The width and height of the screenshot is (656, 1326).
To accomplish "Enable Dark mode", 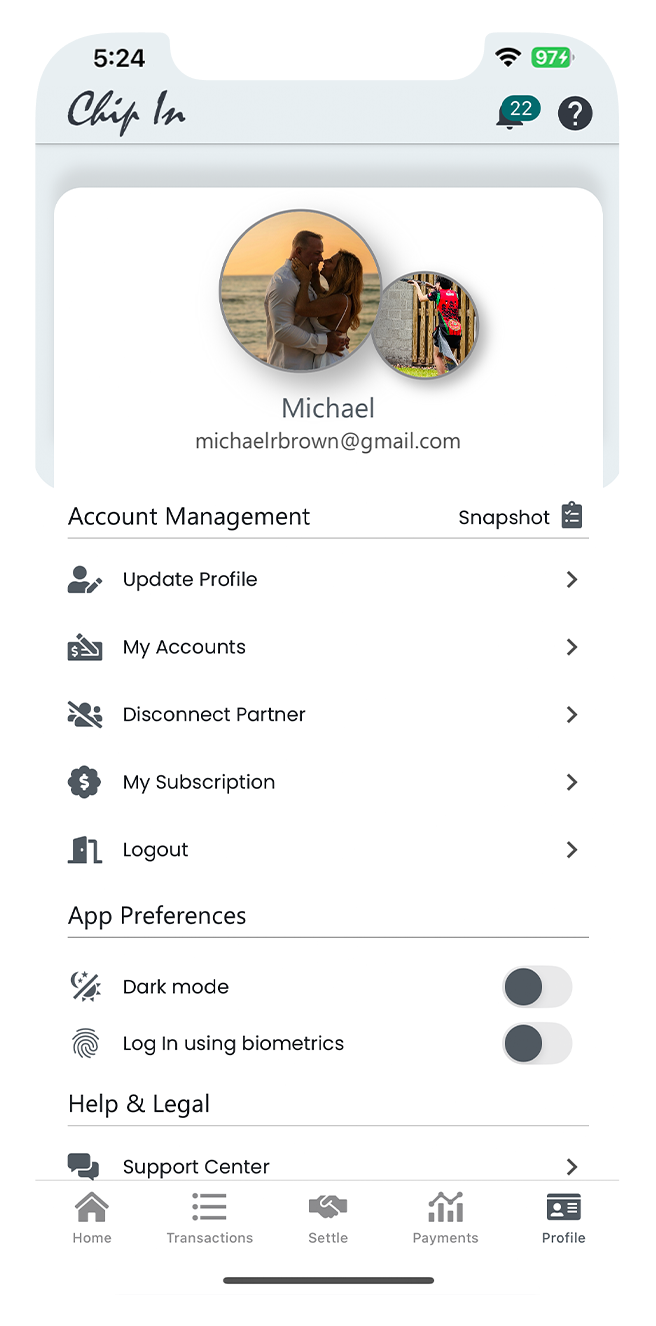I will tap(536, 987).
